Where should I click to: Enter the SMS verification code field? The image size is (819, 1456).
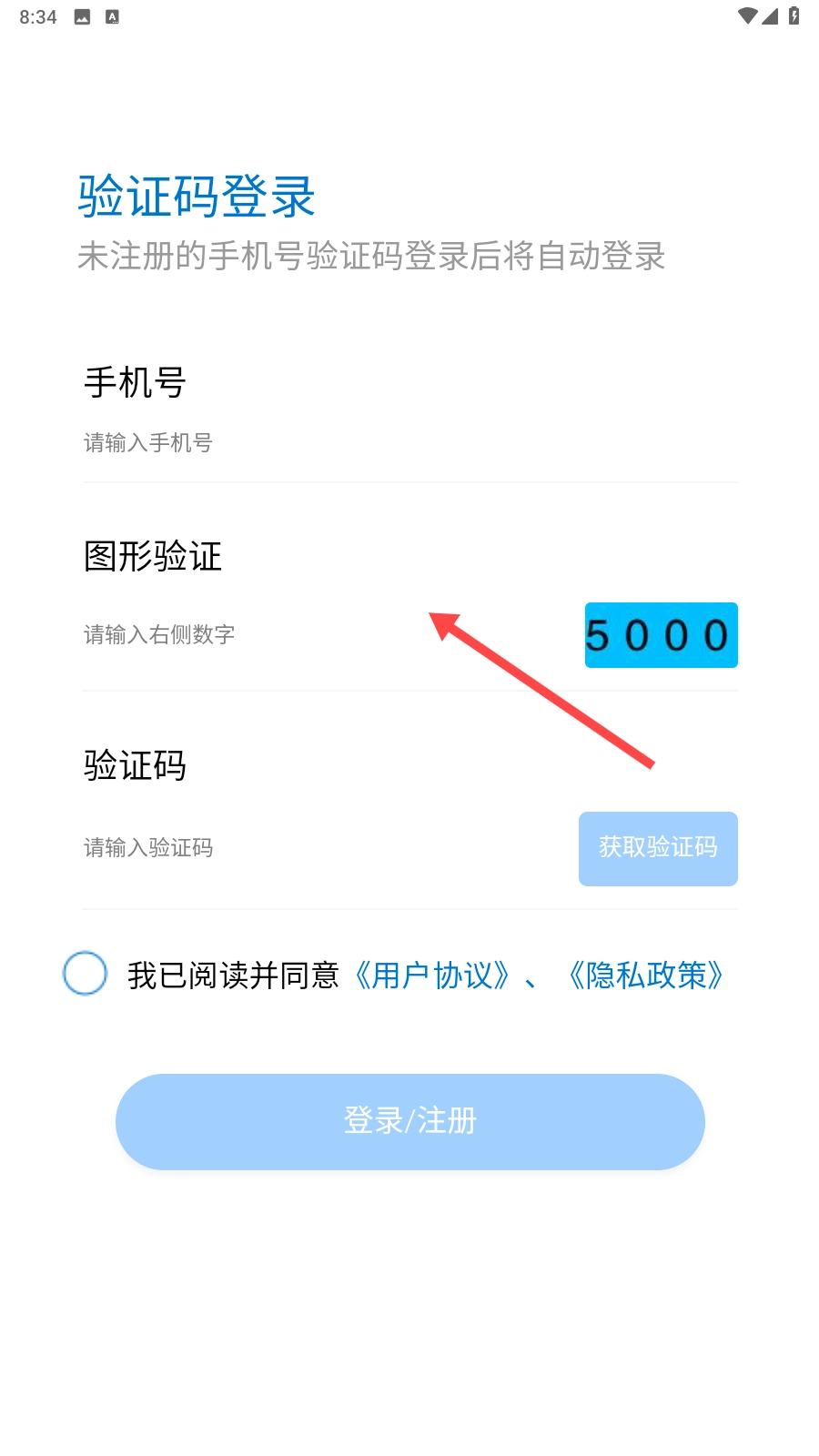[x=318, y=848]
